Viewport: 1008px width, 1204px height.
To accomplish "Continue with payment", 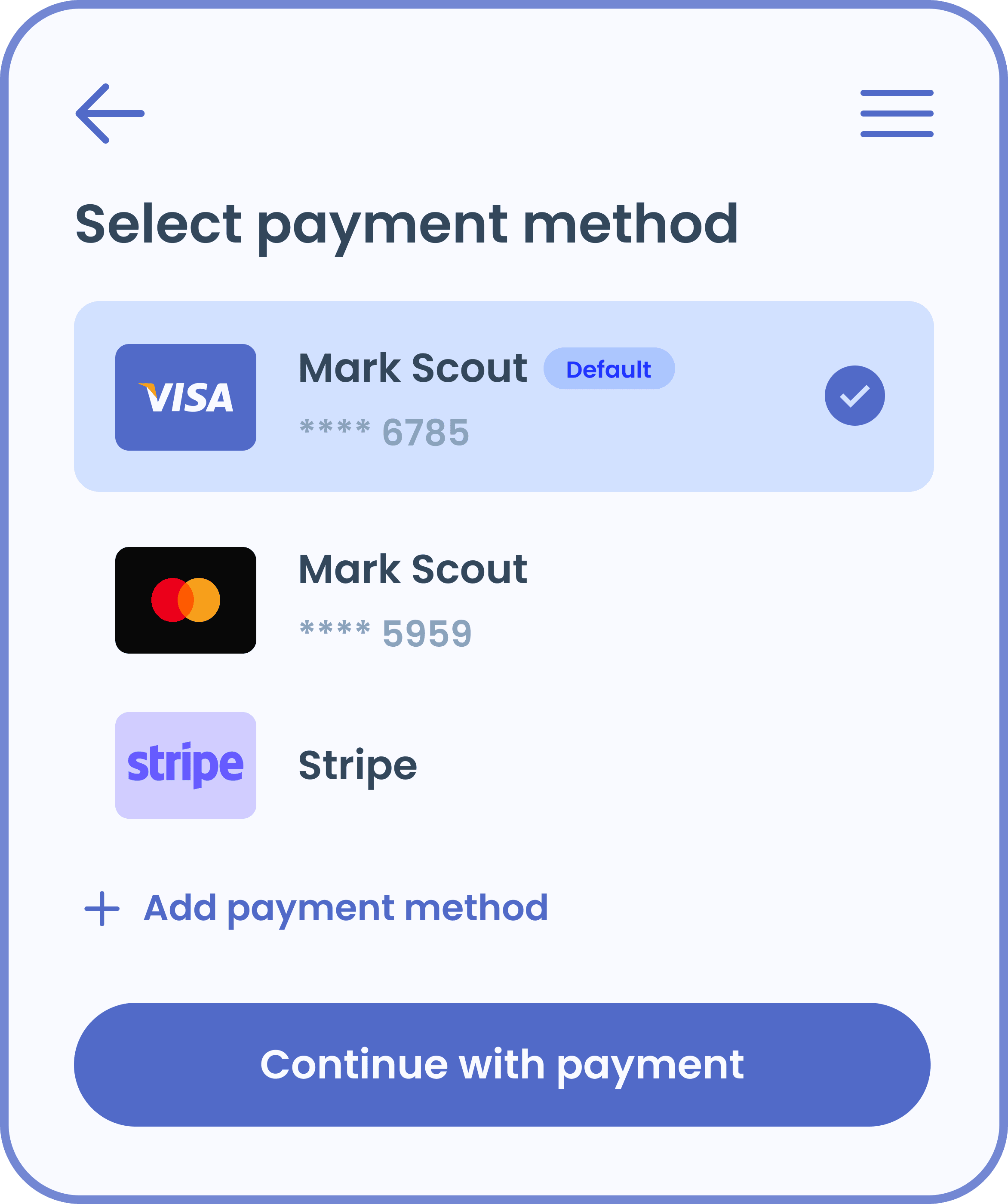I will (x=502, y=1065).
